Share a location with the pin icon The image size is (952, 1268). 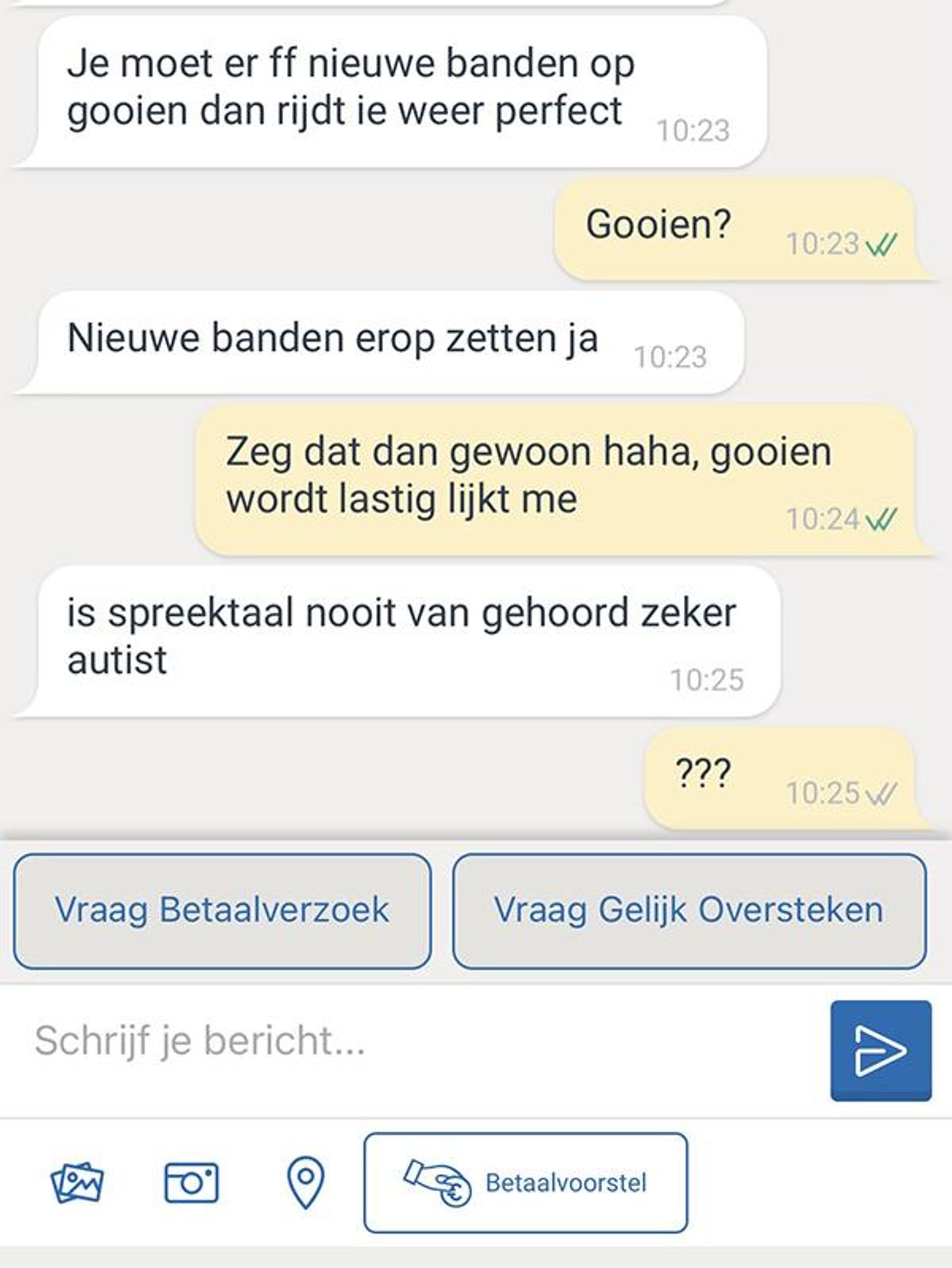pyautogui.click(x=305, y=1183)
